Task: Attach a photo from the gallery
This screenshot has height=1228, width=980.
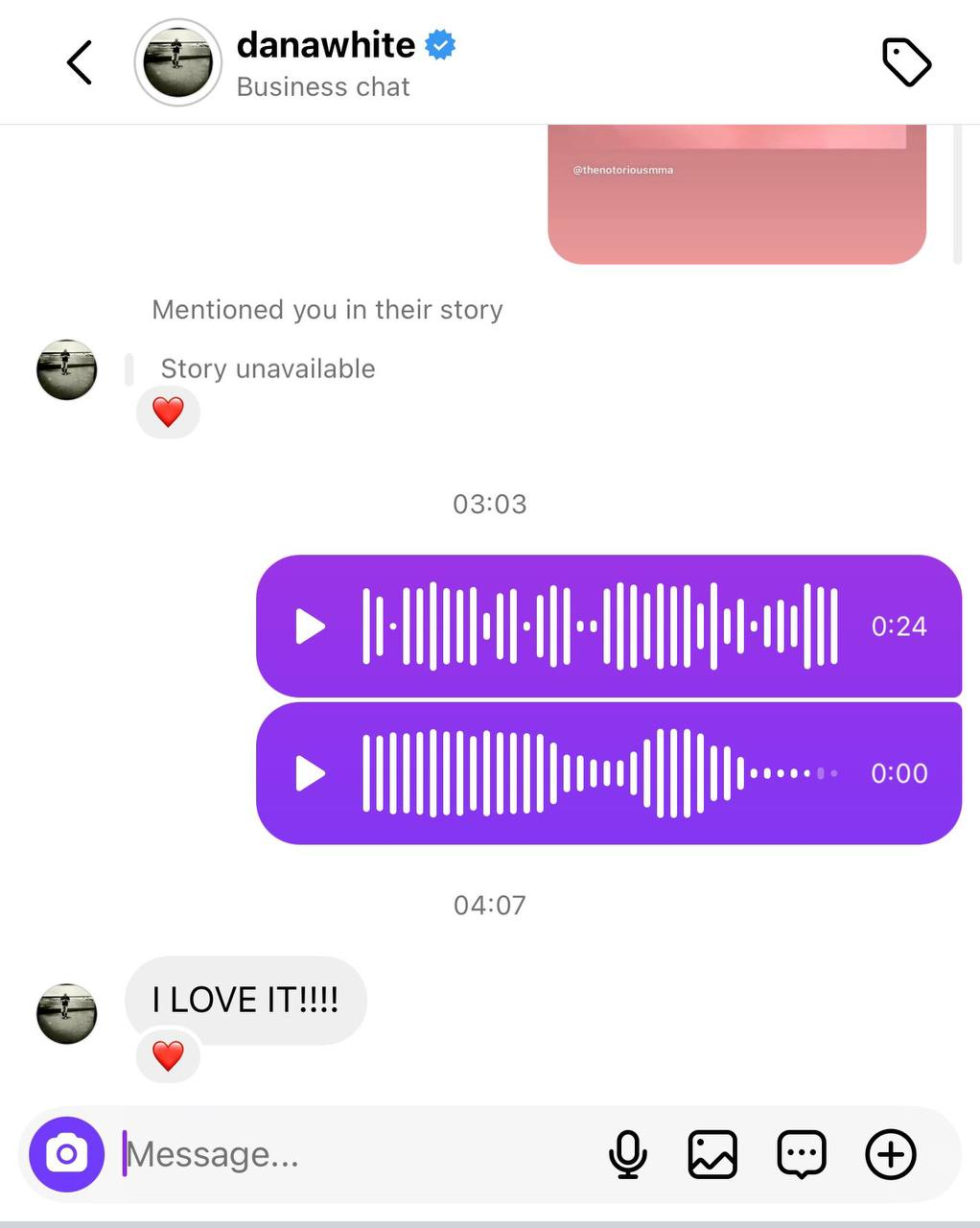Action: [712, 1154]
